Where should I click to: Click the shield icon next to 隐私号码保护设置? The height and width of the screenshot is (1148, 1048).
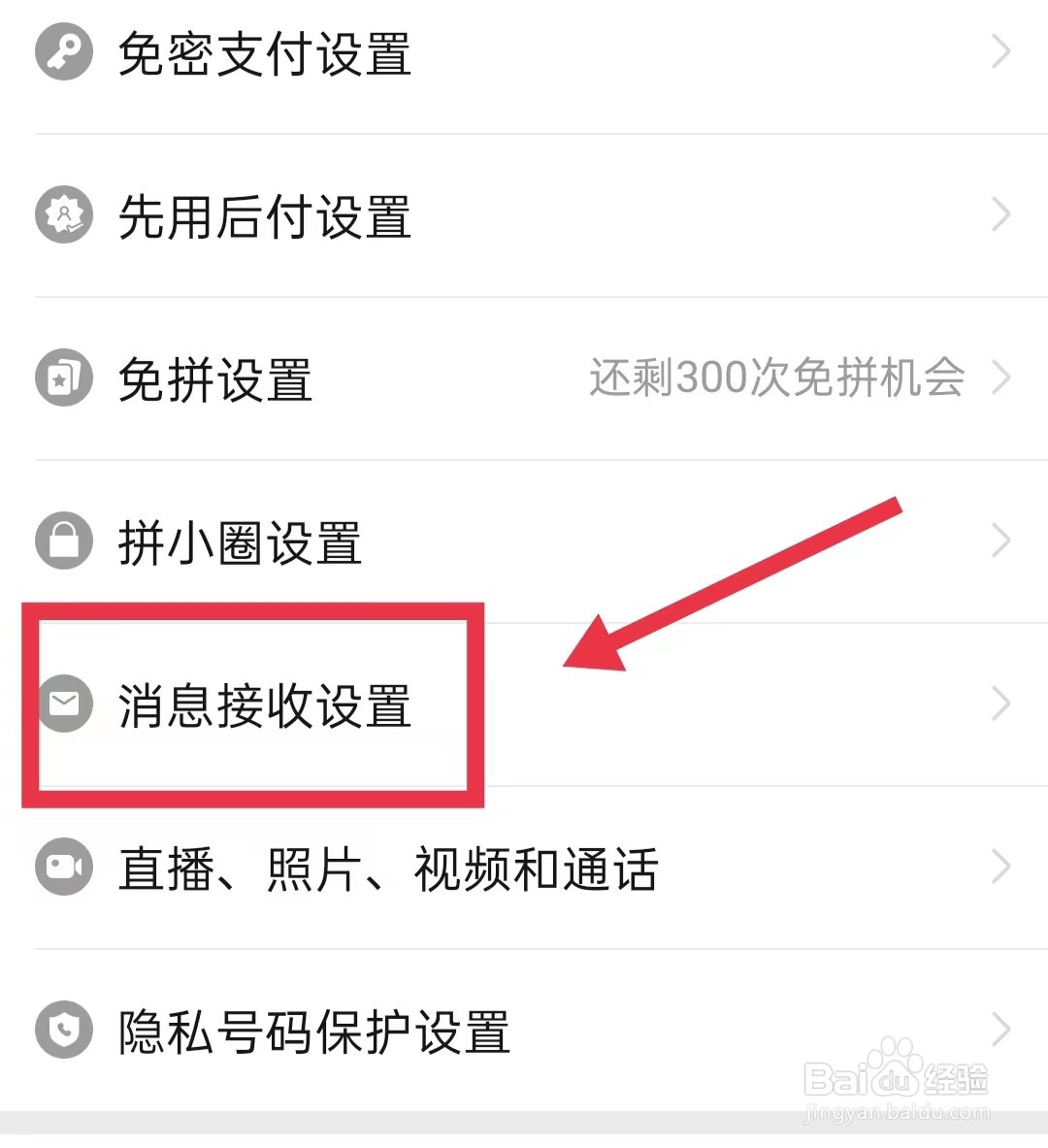62,1030
